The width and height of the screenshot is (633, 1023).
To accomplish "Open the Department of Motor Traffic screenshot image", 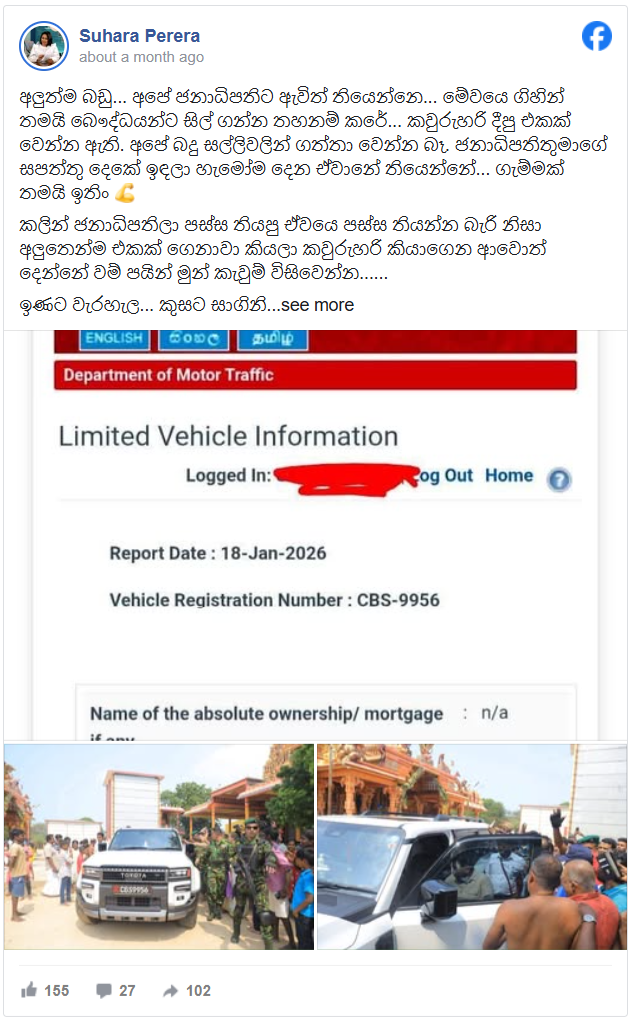I will tap(316, 535).
